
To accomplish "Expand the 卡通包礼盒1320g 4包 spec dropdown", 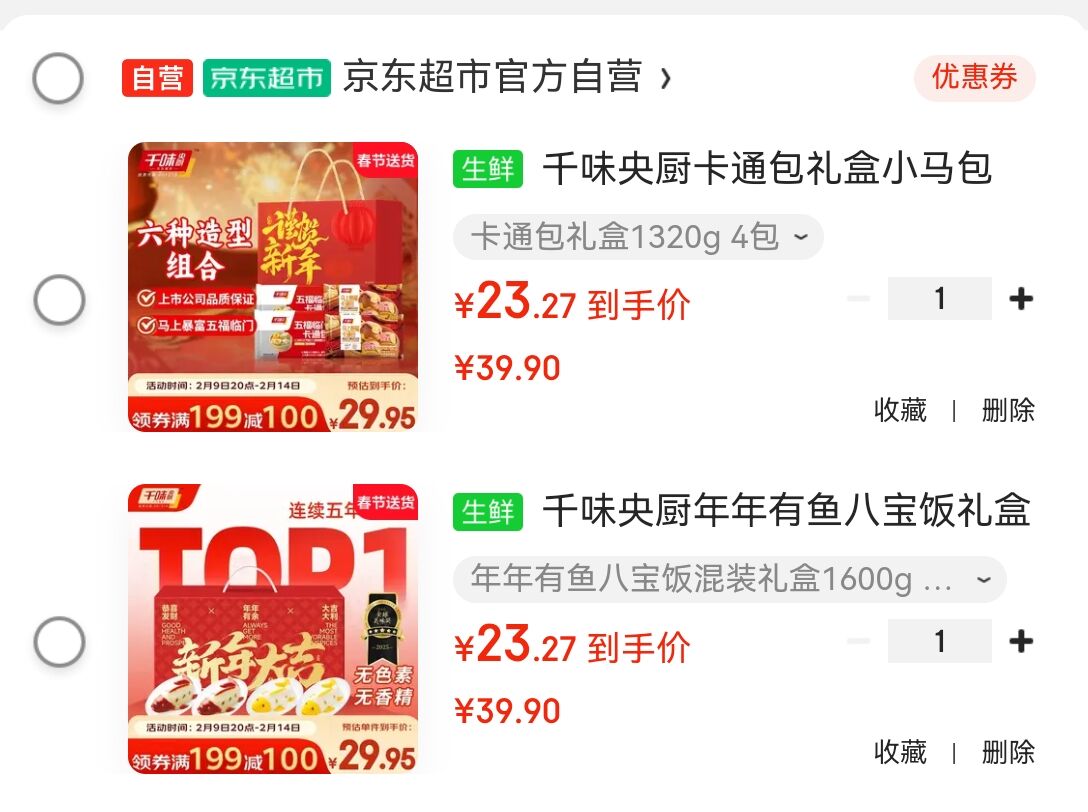I will click(x=638, y=237).
